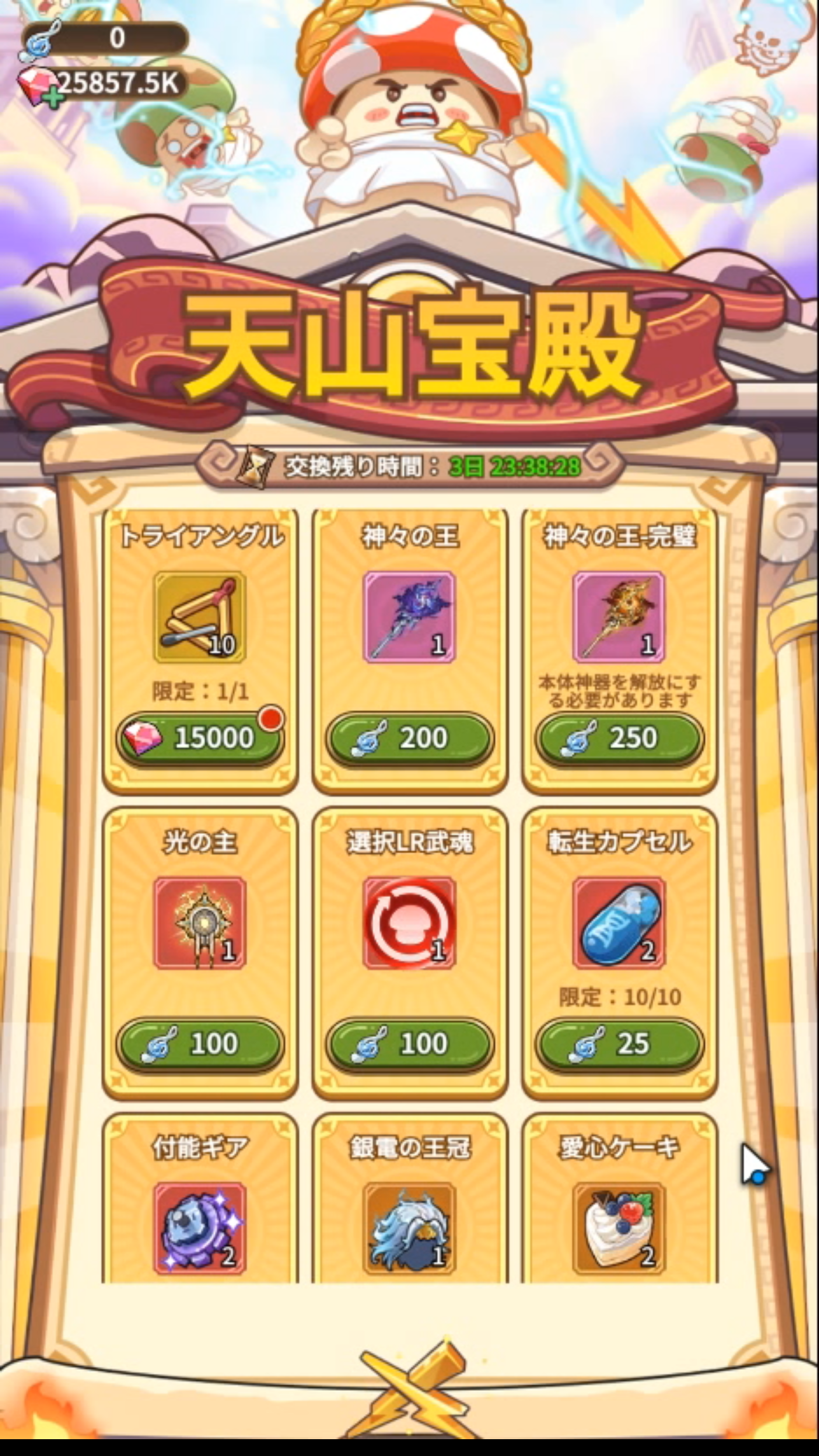View 転生カプセル capsule icon details
This screenshot has height=1456, width=819.
[x=619, y=922]
